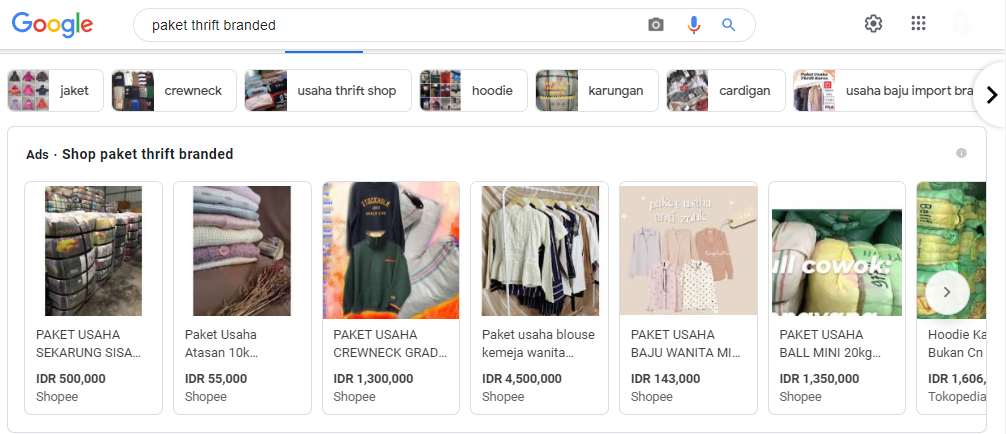Image resolution: width=1006 pixels, height=434 pixels.
Task: Show next shopping ads with the arrow
Action: (x=946, y=293)
